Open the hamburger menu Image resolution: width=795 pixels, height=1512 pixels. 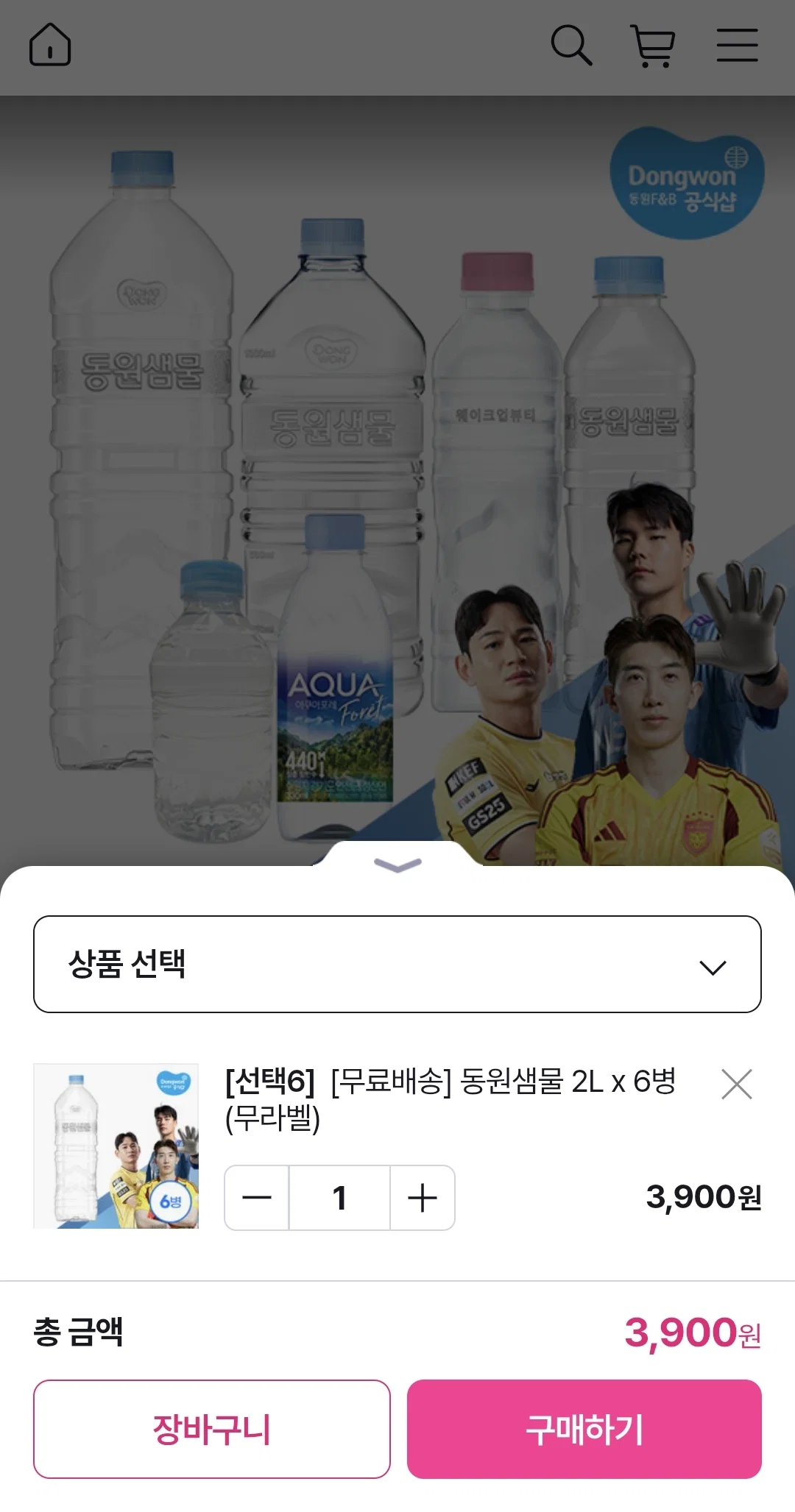point(737,45)
